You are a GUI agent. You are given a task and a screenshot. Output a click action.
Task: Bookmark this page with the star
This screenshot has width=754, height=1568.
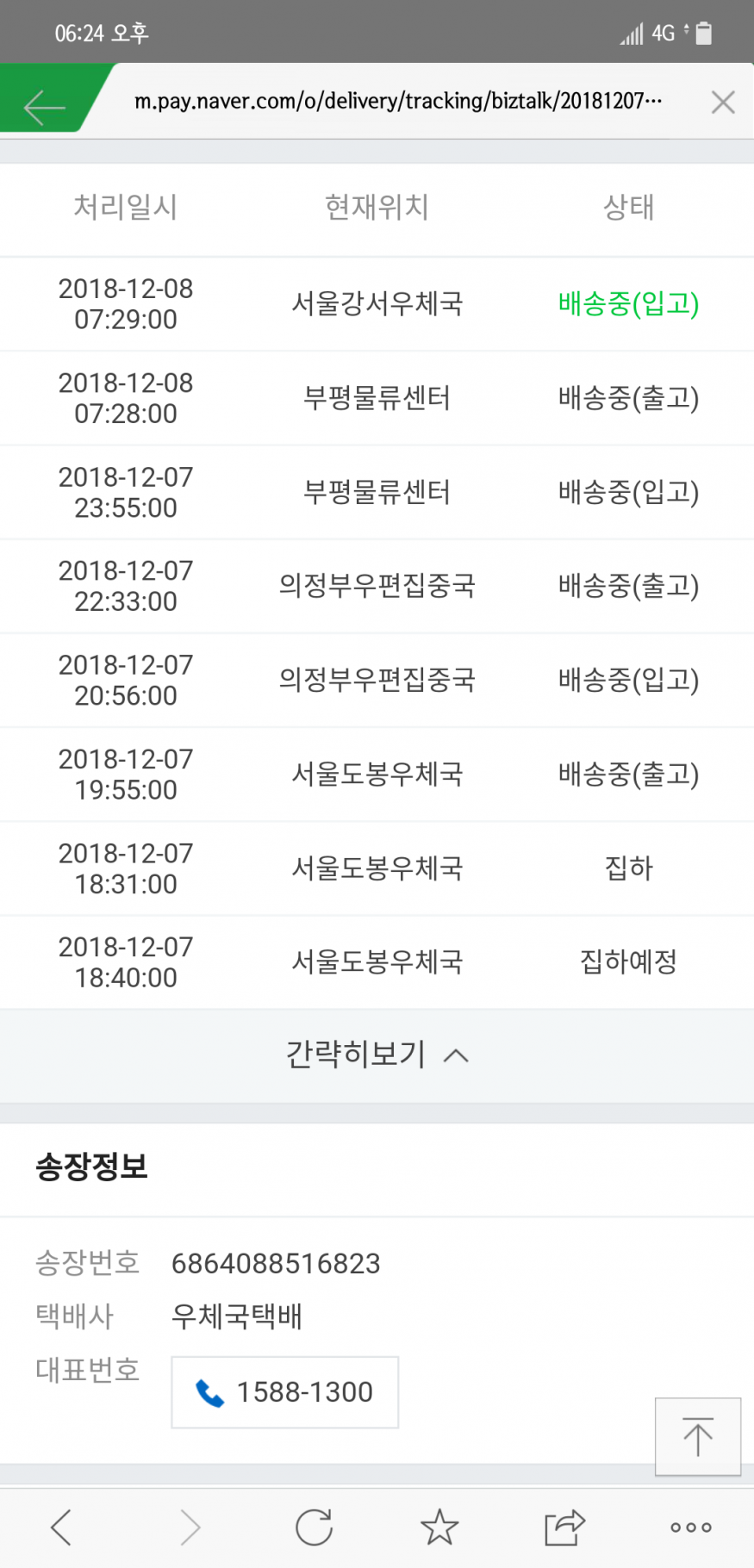439,1528
